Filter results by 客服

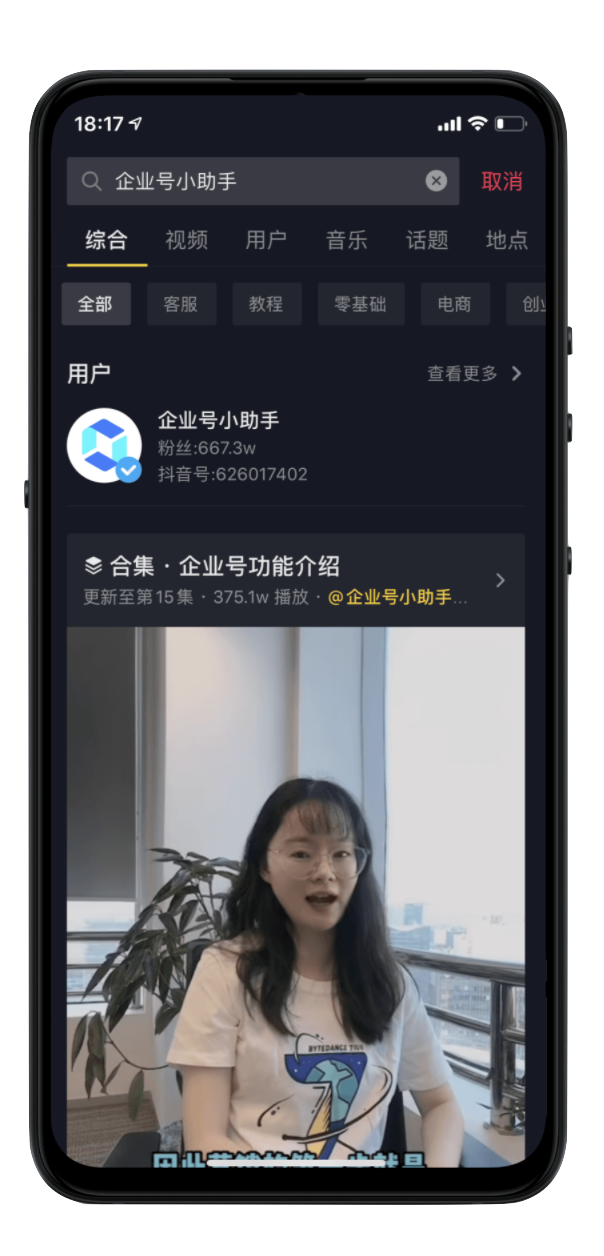(181, 304)
